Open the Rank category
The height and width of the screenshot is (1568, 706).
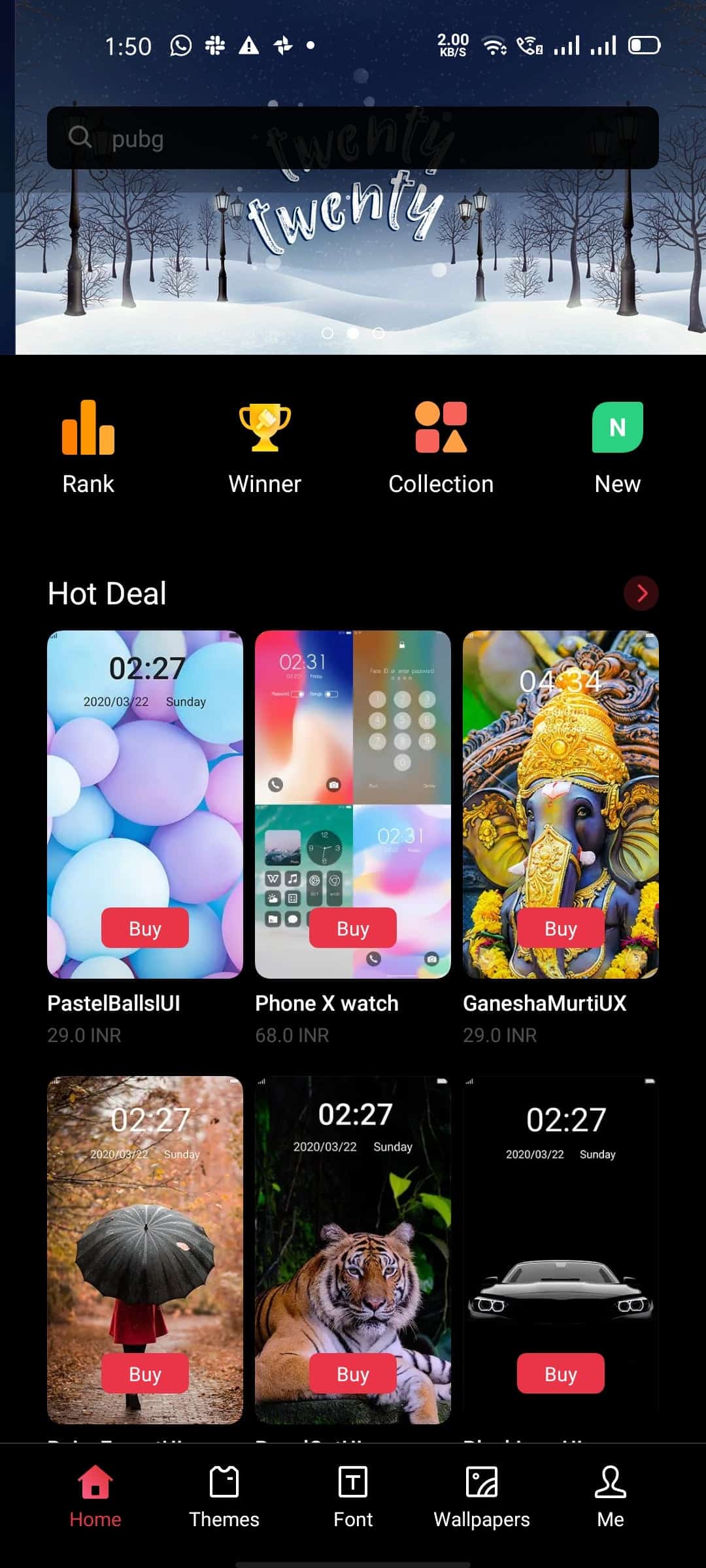tap(88, 448)
